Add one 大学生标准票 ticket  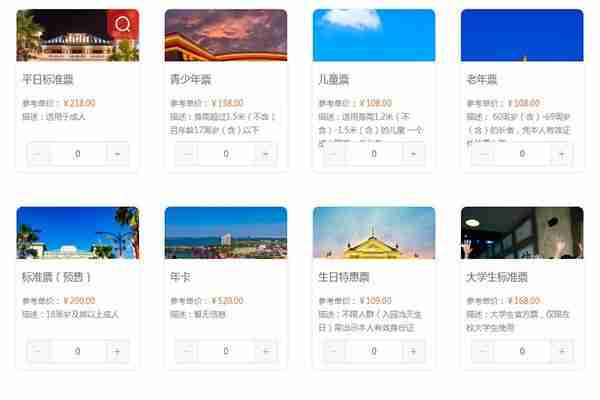561,351
